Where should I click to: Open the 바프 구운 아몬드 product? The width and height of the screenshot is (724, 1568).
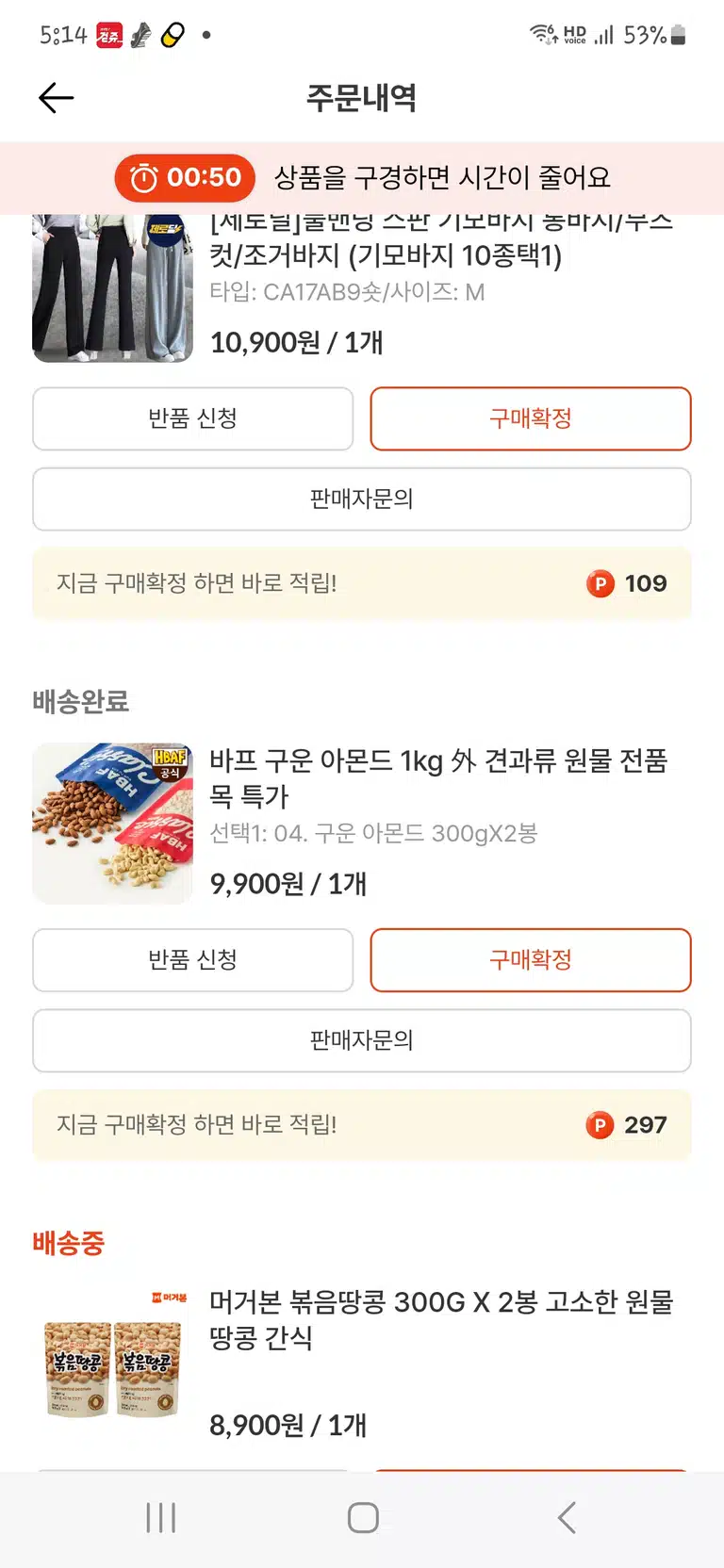[x=438, y=777]
